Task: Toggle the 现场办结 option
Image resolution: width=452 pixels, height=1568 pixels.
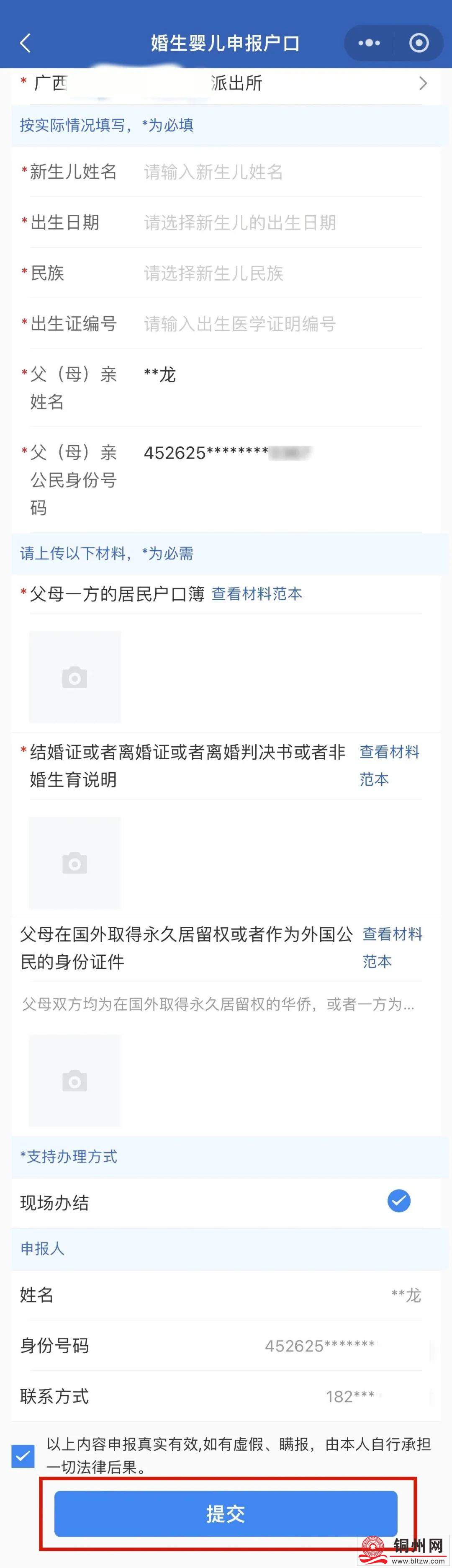Action: click(x=399, y=1200)
